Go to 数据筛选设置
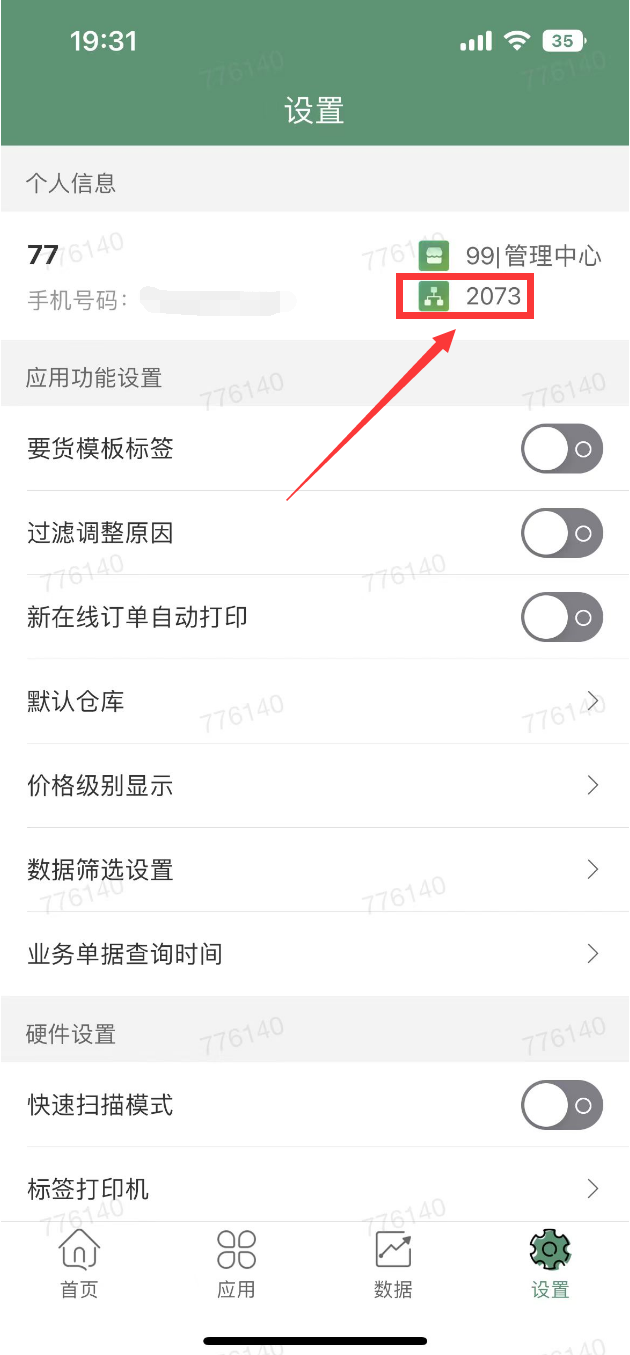Viewport: 630px width, 1355px height. (x=315, y=869)
